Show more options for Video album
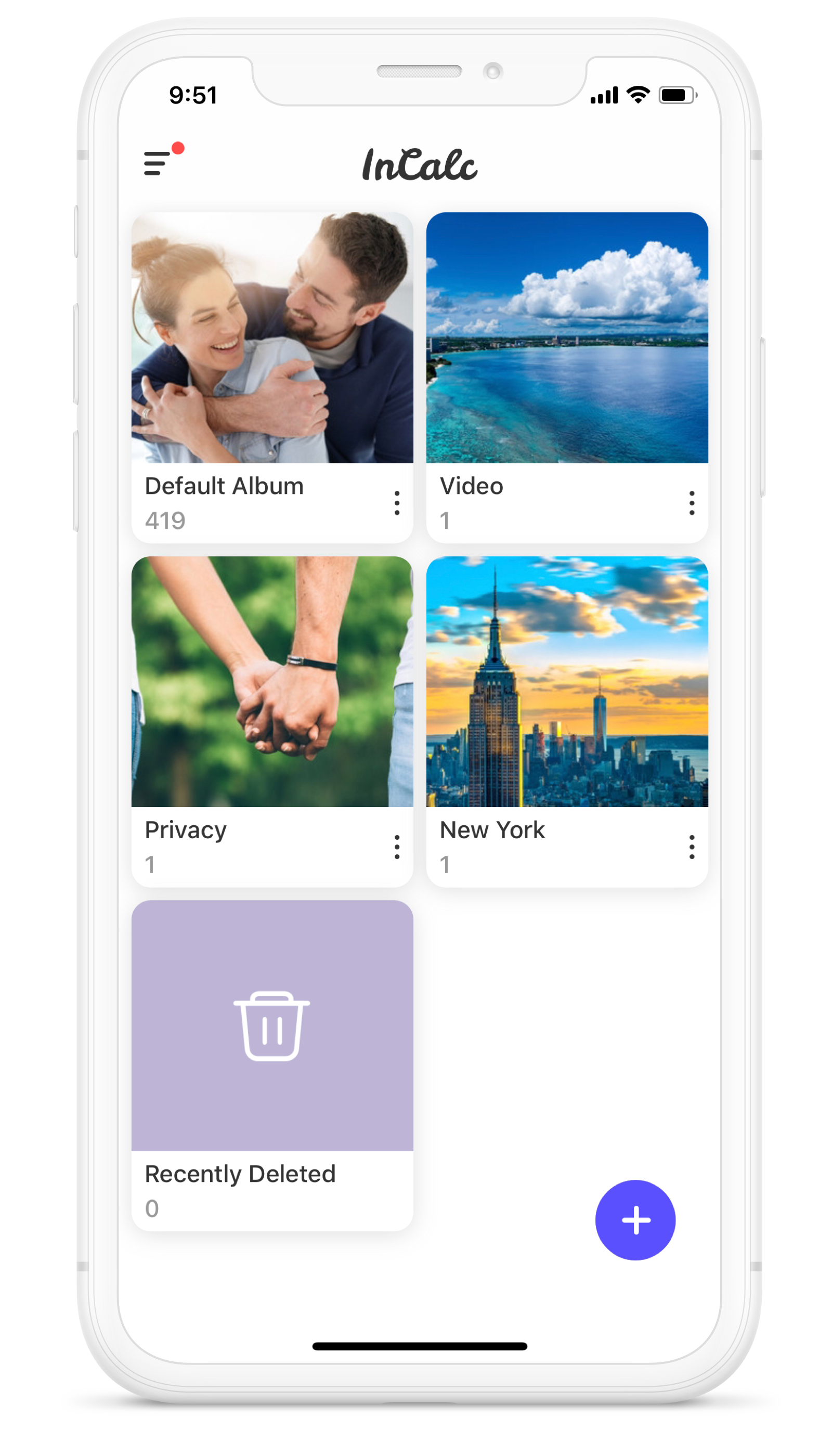 click(x=692, y=503)
